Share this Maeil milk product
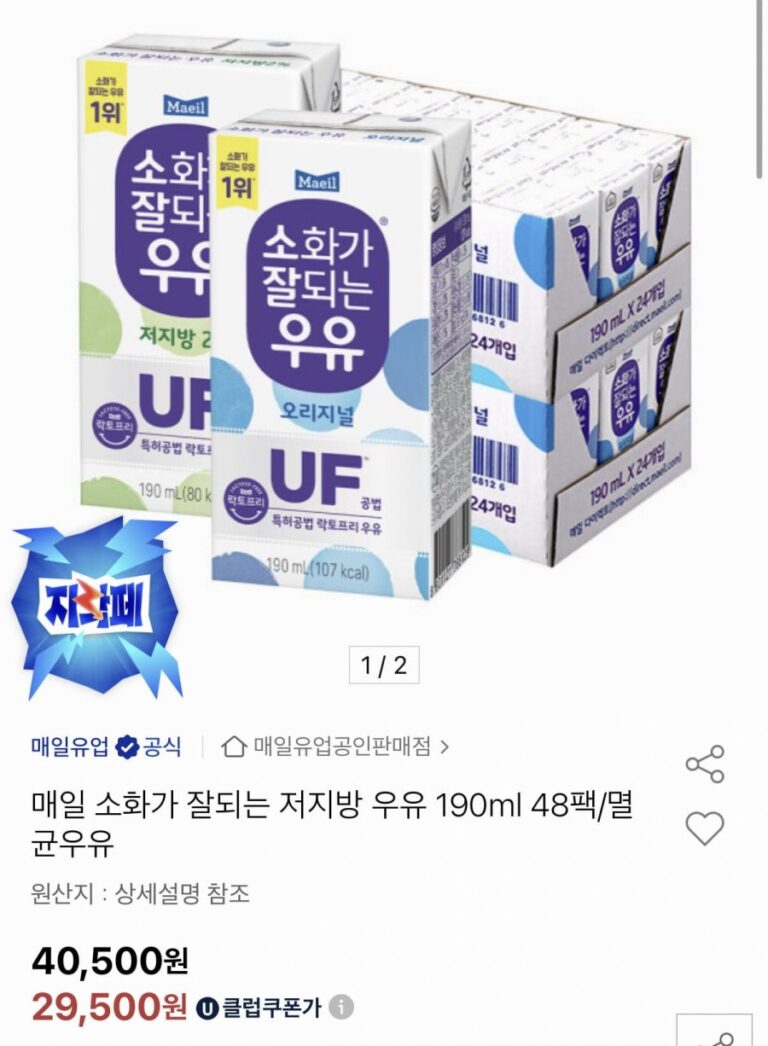Viewport: 768px width, 1046px height. 704,765
